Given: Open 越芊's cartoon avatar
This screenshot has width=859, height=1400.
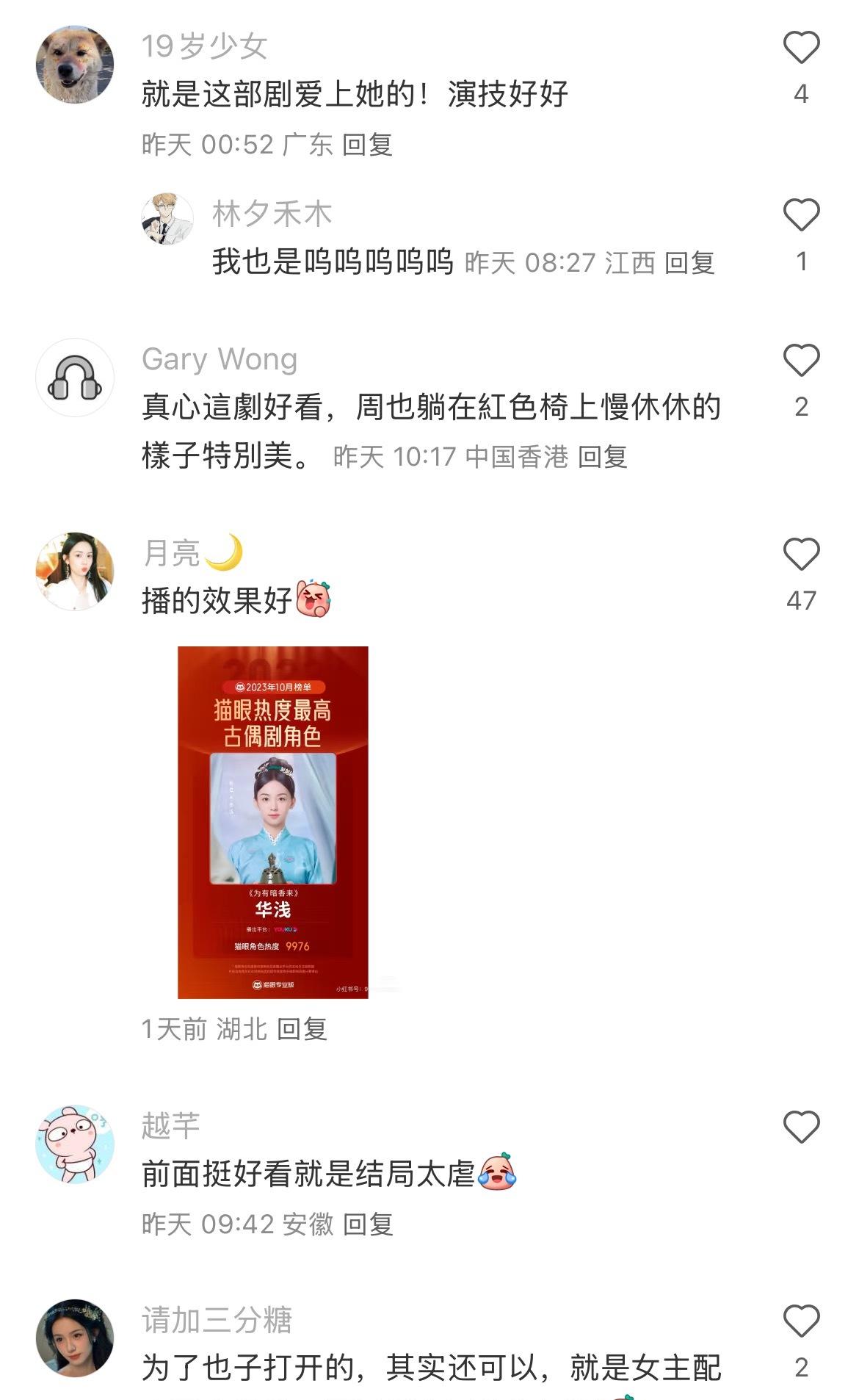Looking at the screenshot, I should [x=75, y=1144].
